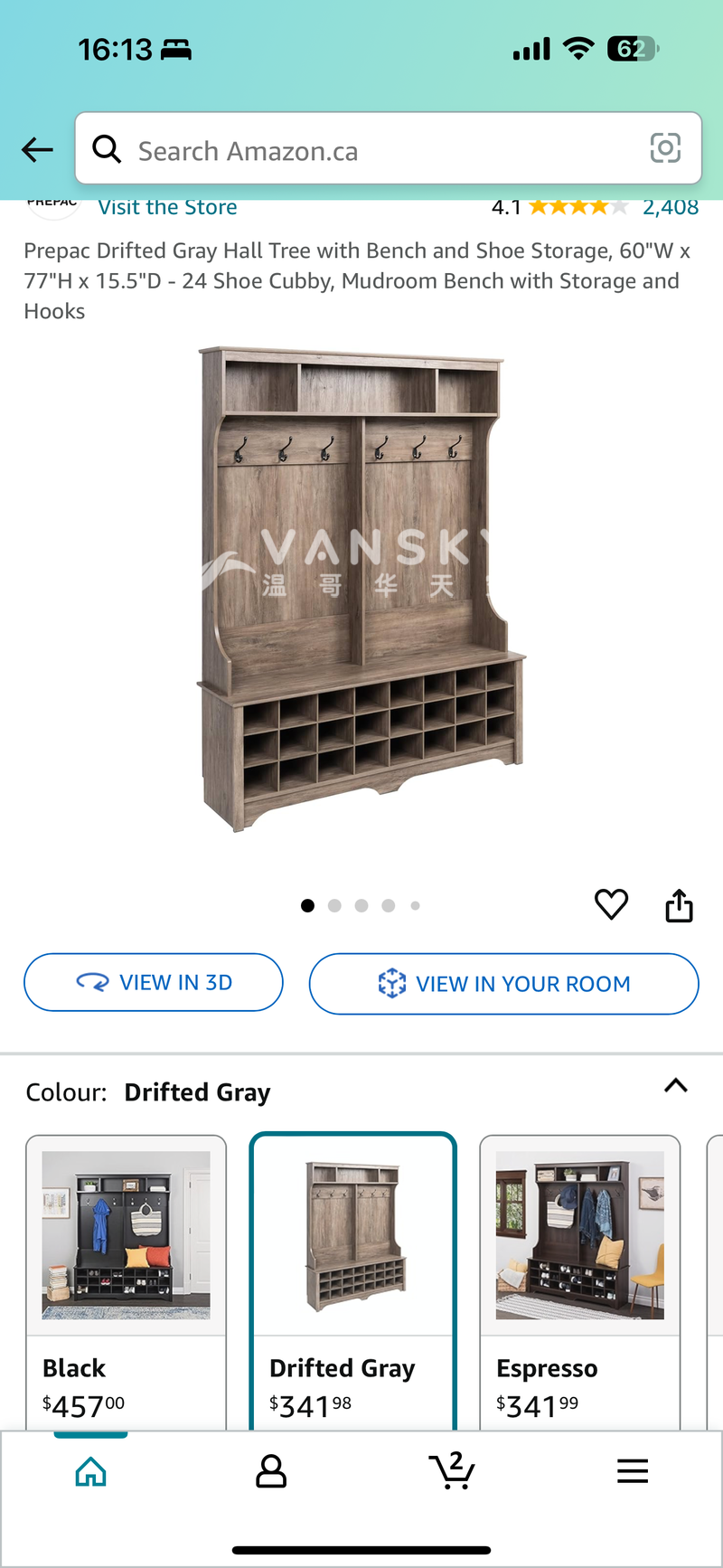
Task: Open the hamburger menu tab
Action: point(633,1471)
